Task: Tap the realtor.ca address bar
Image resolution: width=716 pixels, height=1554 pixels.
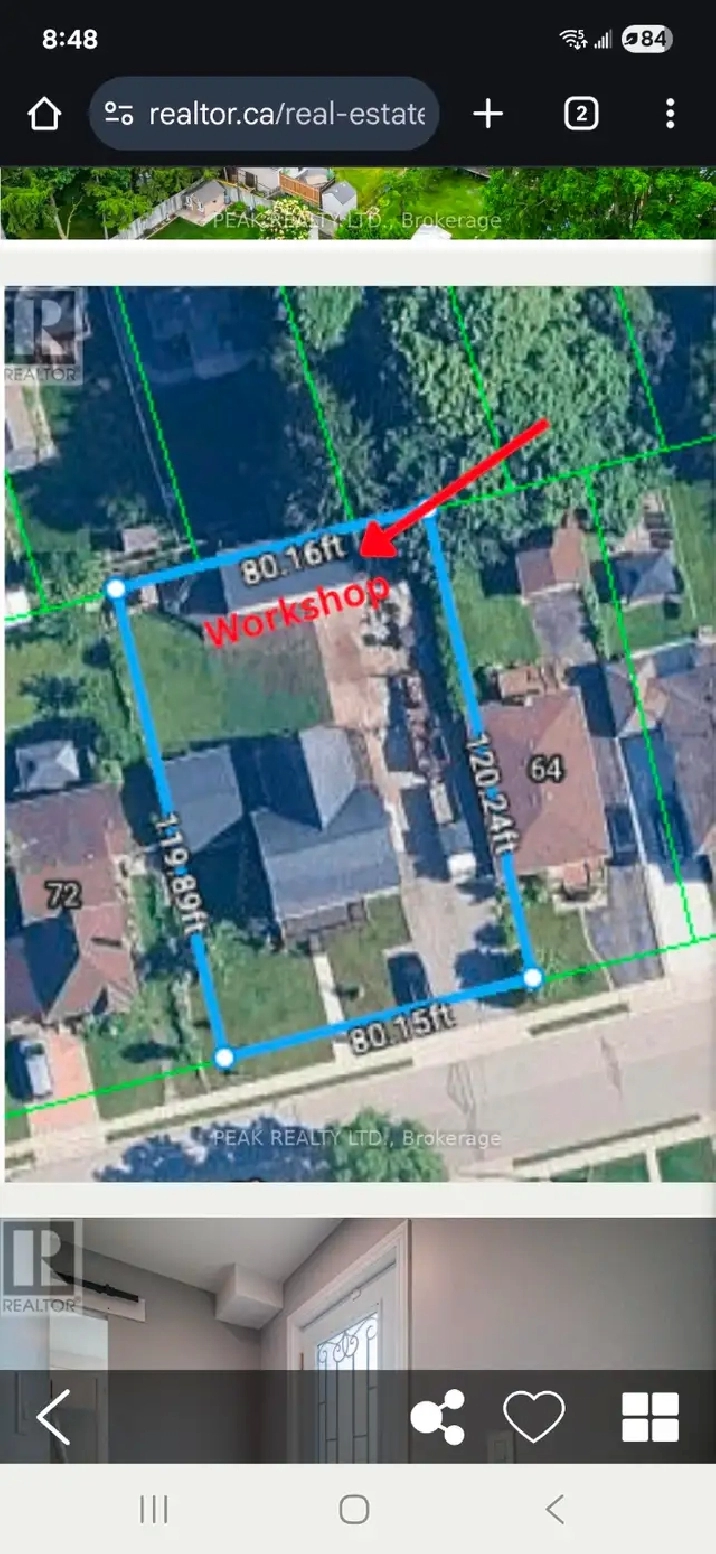Action: pyautogui.click(x=264, y=114)
